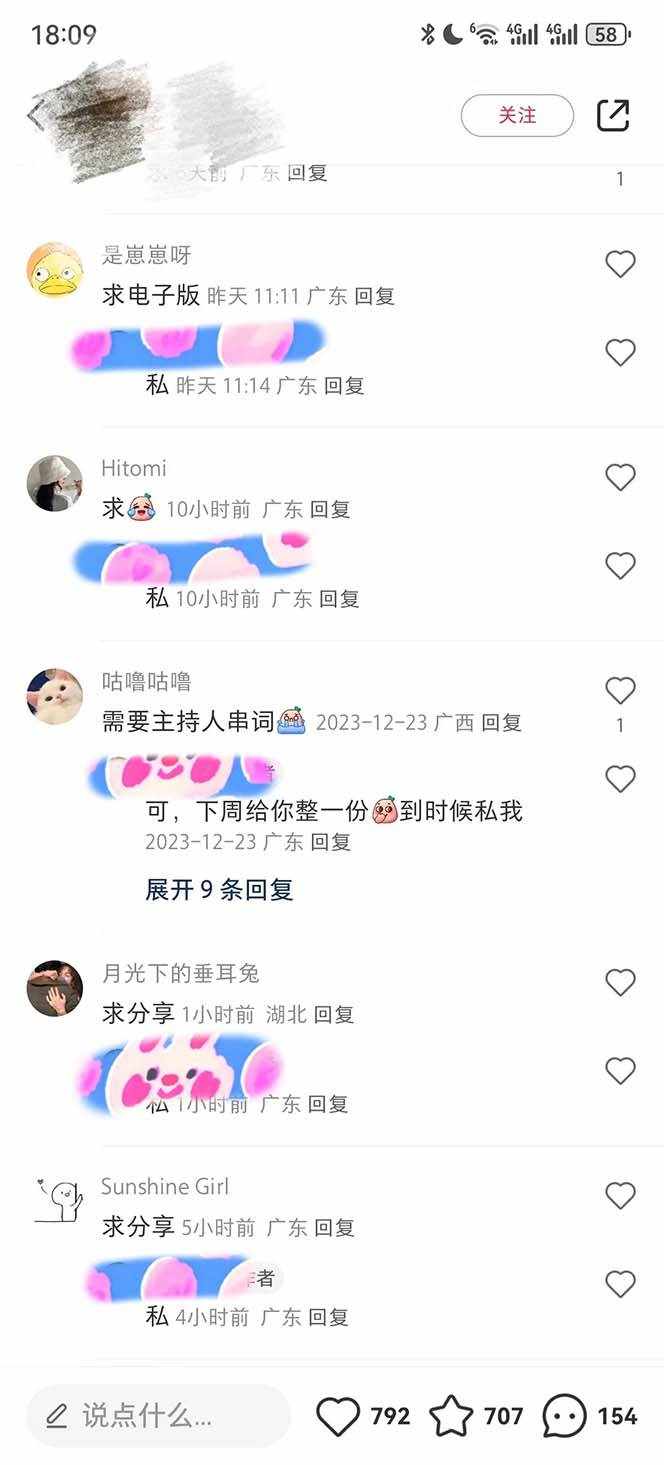The width and height of the screenshot is (664, 1465).
Task: Open the comments bubble showing 154
Action: click(x=565, y=1416)
